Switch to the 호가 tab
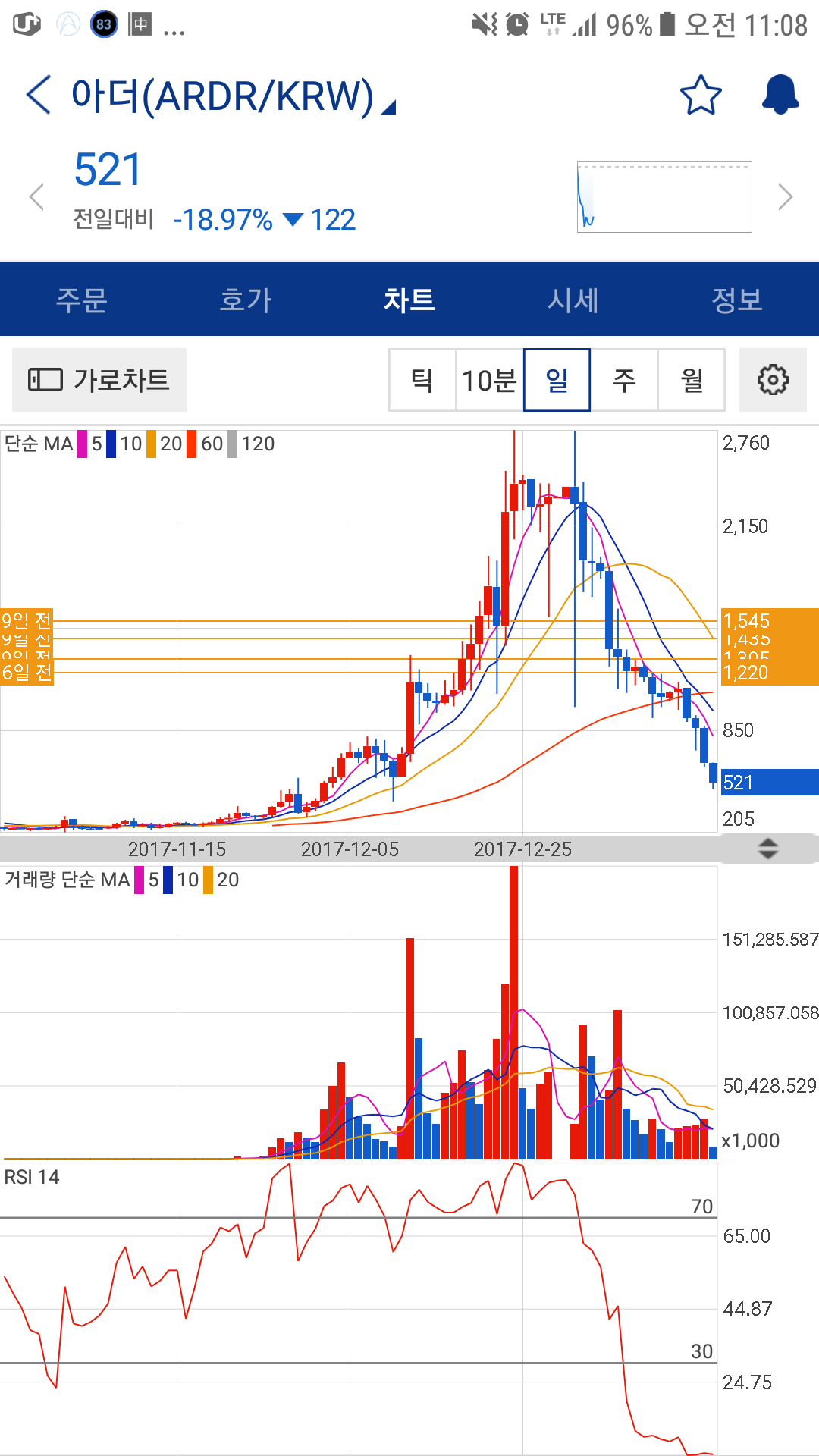Viewport: 819px width, 1456px height. pyautogui.click(x=246, y=299)
